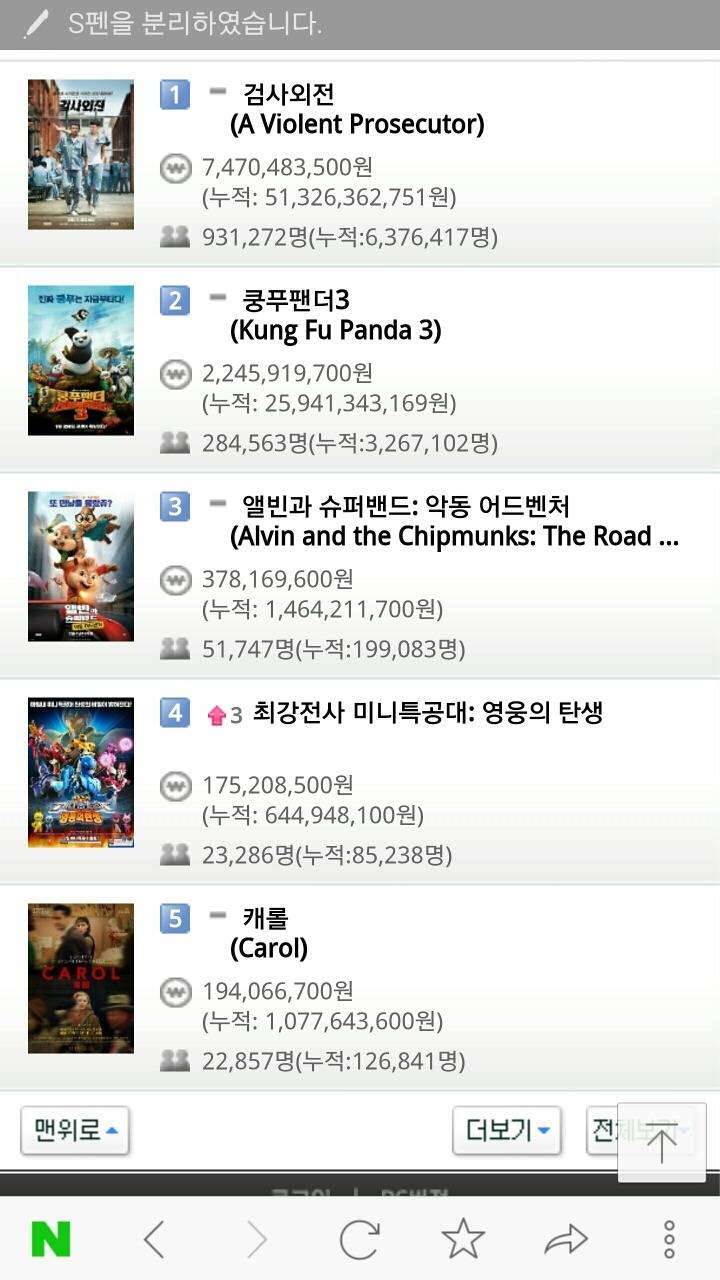Open the 검사외전 (A Violent Prosecutor) entry
Image resolution: width=720 pixels, height=1280 pixels.
click(357, 109)
